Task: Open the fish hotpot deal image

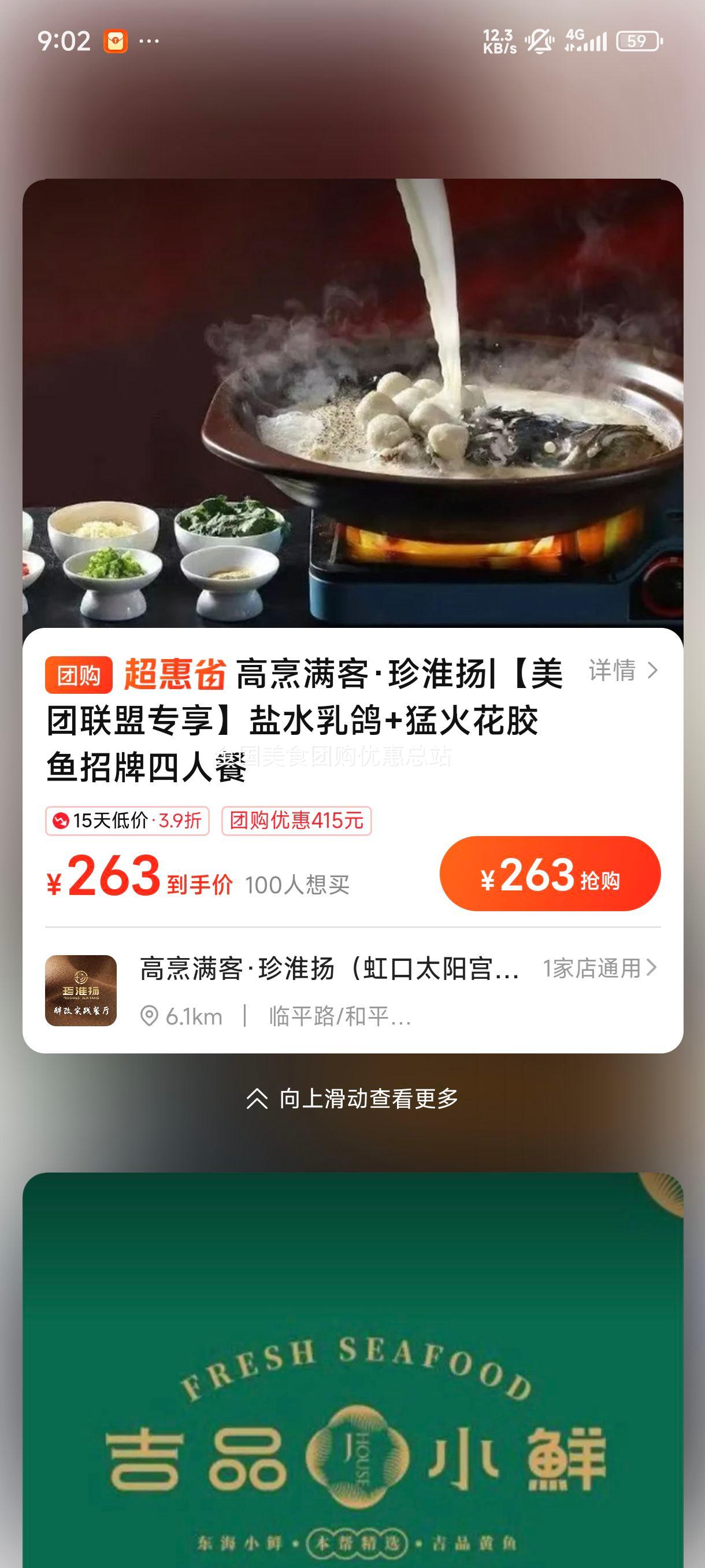Action: coord(352,402)
